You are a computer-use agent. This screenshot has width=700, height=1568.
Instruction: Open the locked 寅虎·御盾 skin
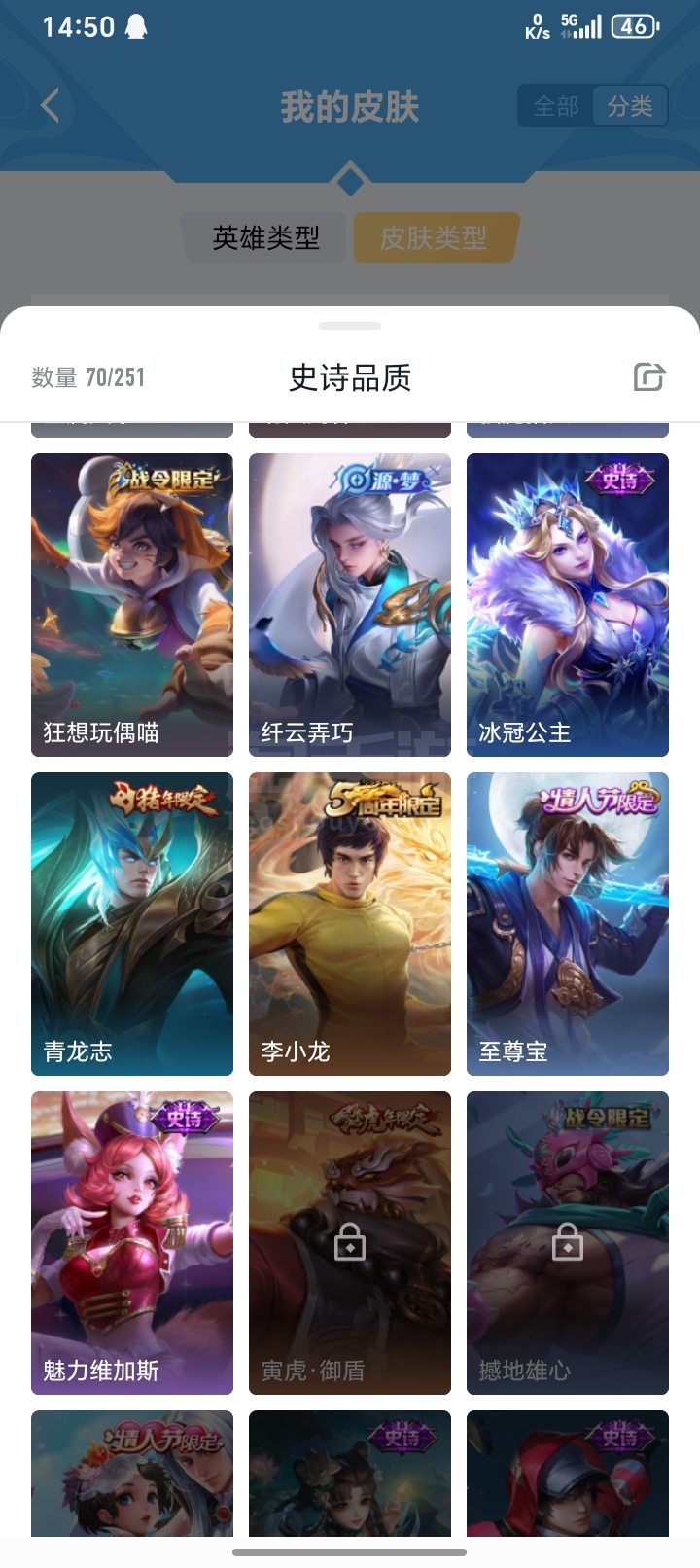[350, 1243]
